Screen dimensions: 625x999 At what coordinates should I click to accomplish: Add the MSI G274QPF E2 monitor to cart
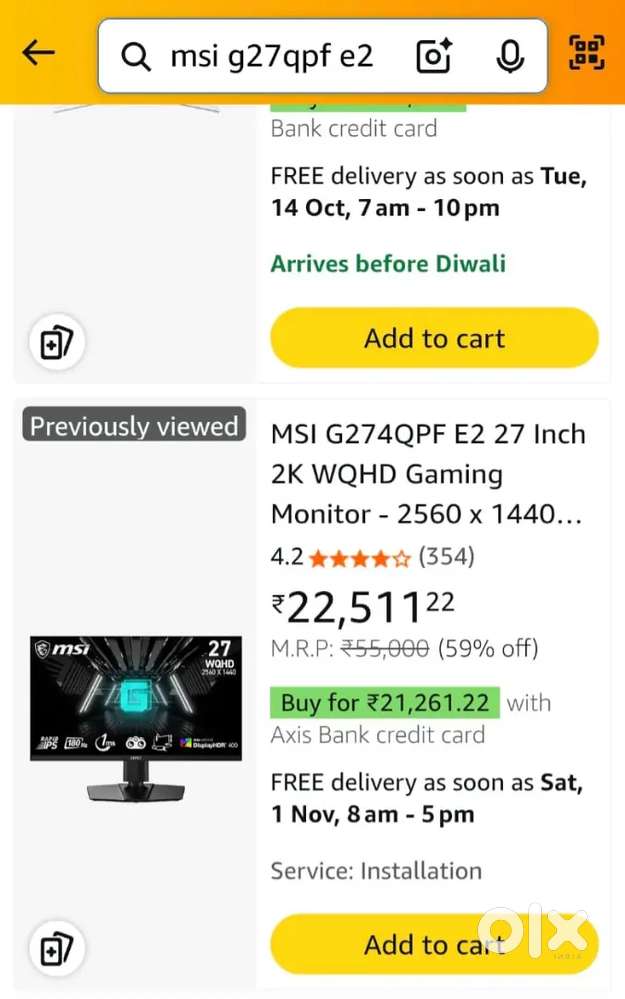(434, 944)
